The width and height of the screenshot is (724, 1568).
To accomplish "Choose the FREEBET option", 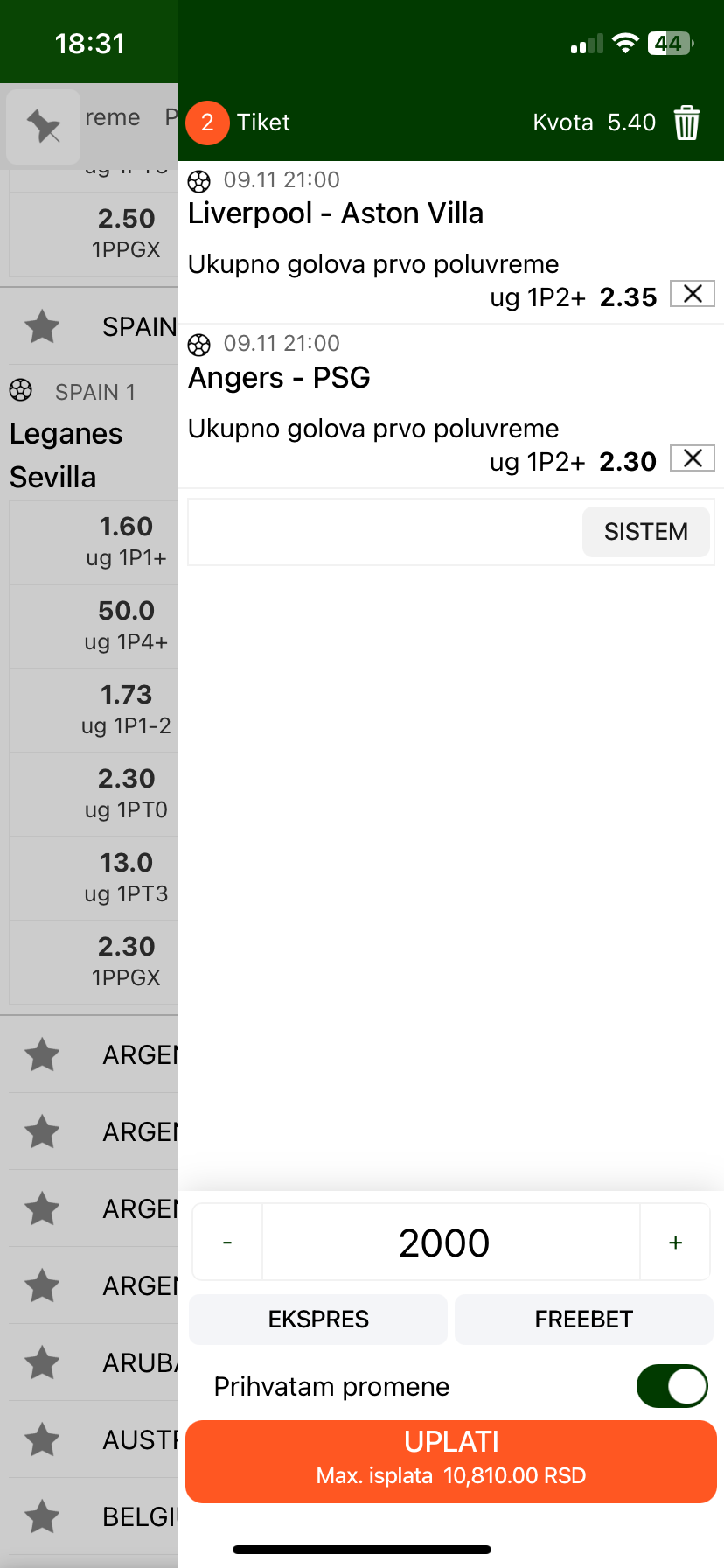I will coord(583,1319).
